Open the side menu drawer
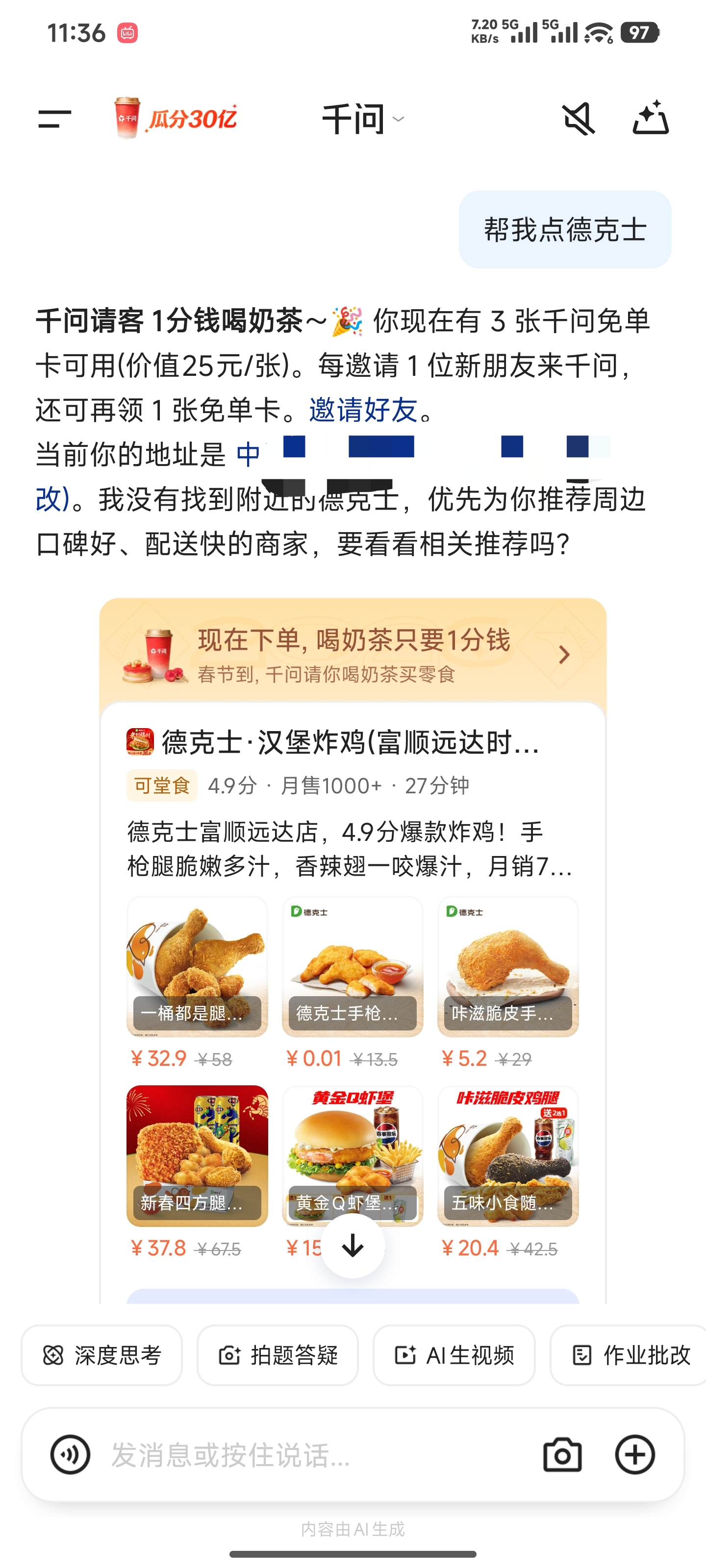Image resolution: width=706 pixels, height=1568 pixels. 54,118
